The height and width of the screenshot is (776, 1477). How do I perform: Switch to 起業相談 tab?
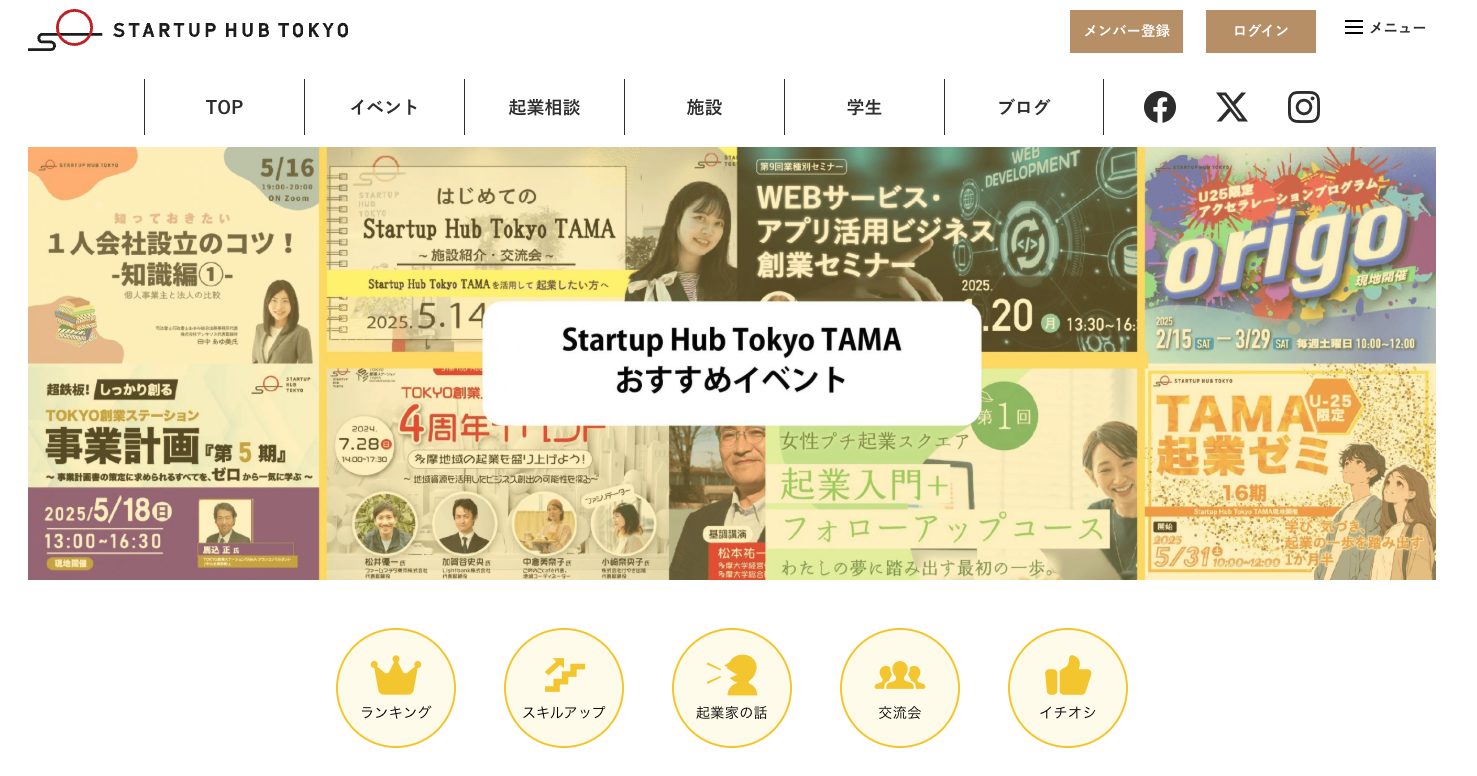click(x=544, y=107)
